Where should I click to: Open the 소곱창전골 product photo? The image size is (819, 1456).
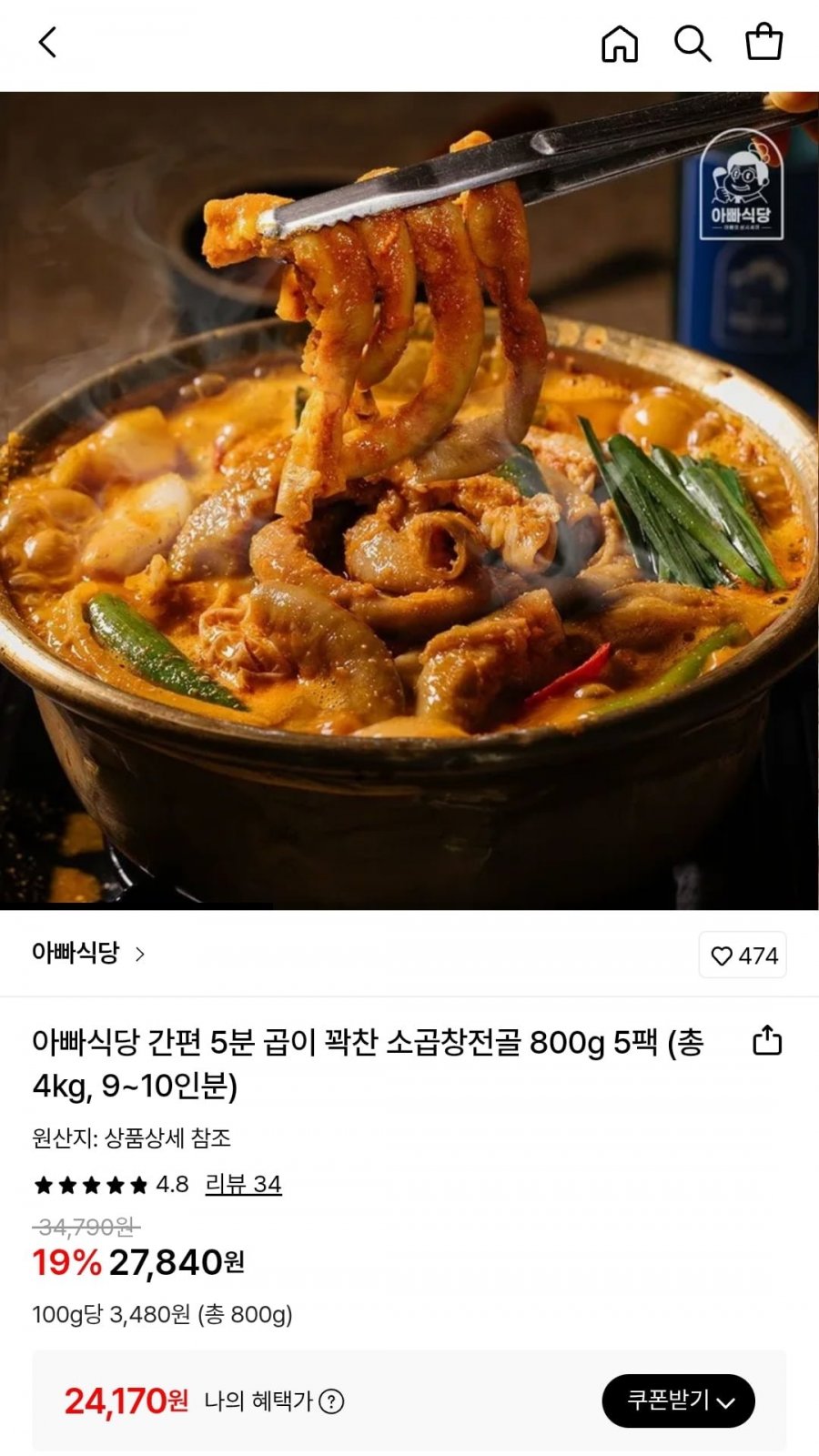point(409,500)
